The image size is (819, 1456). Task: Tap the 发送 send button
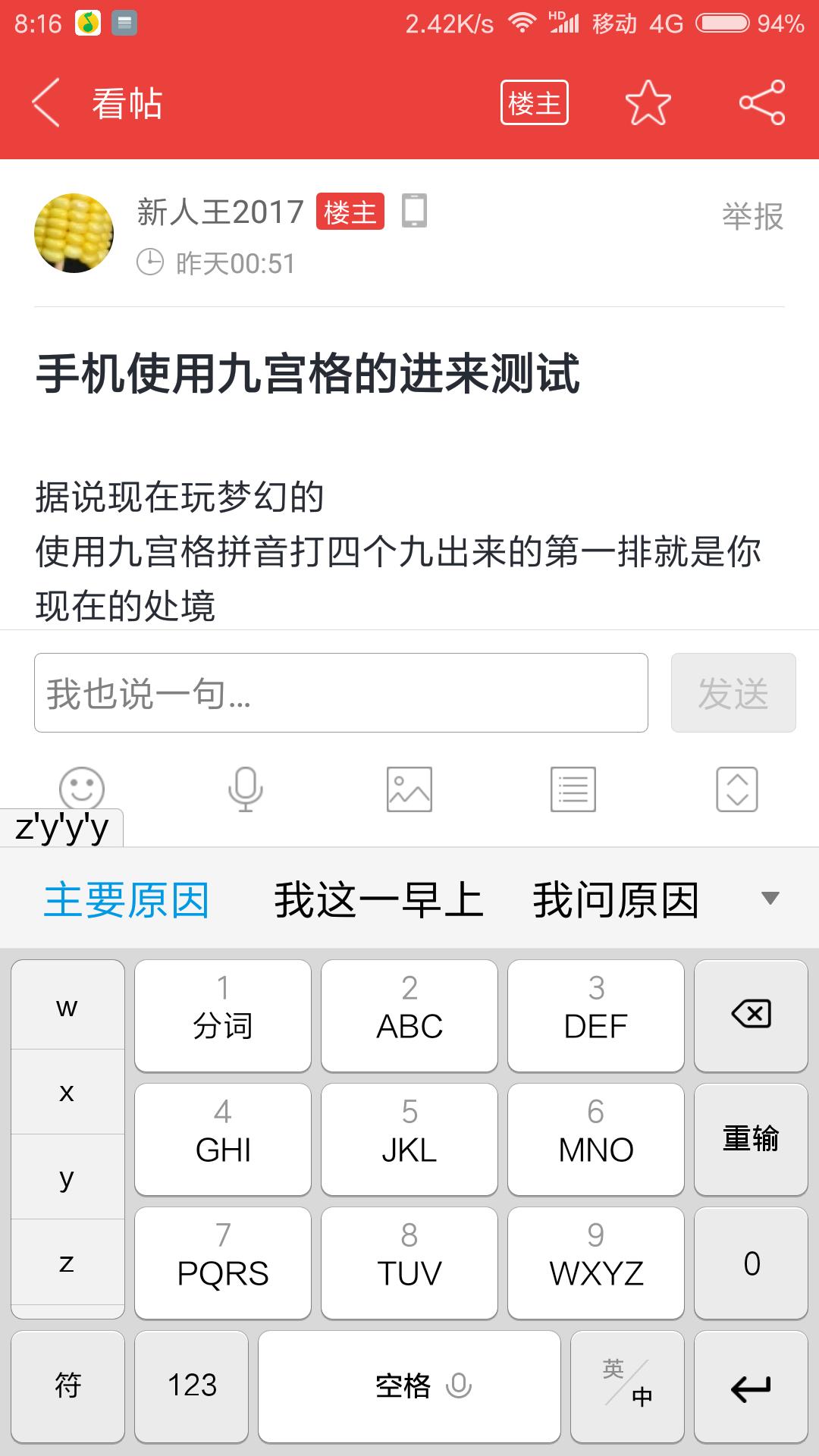[x=733, y=693]
